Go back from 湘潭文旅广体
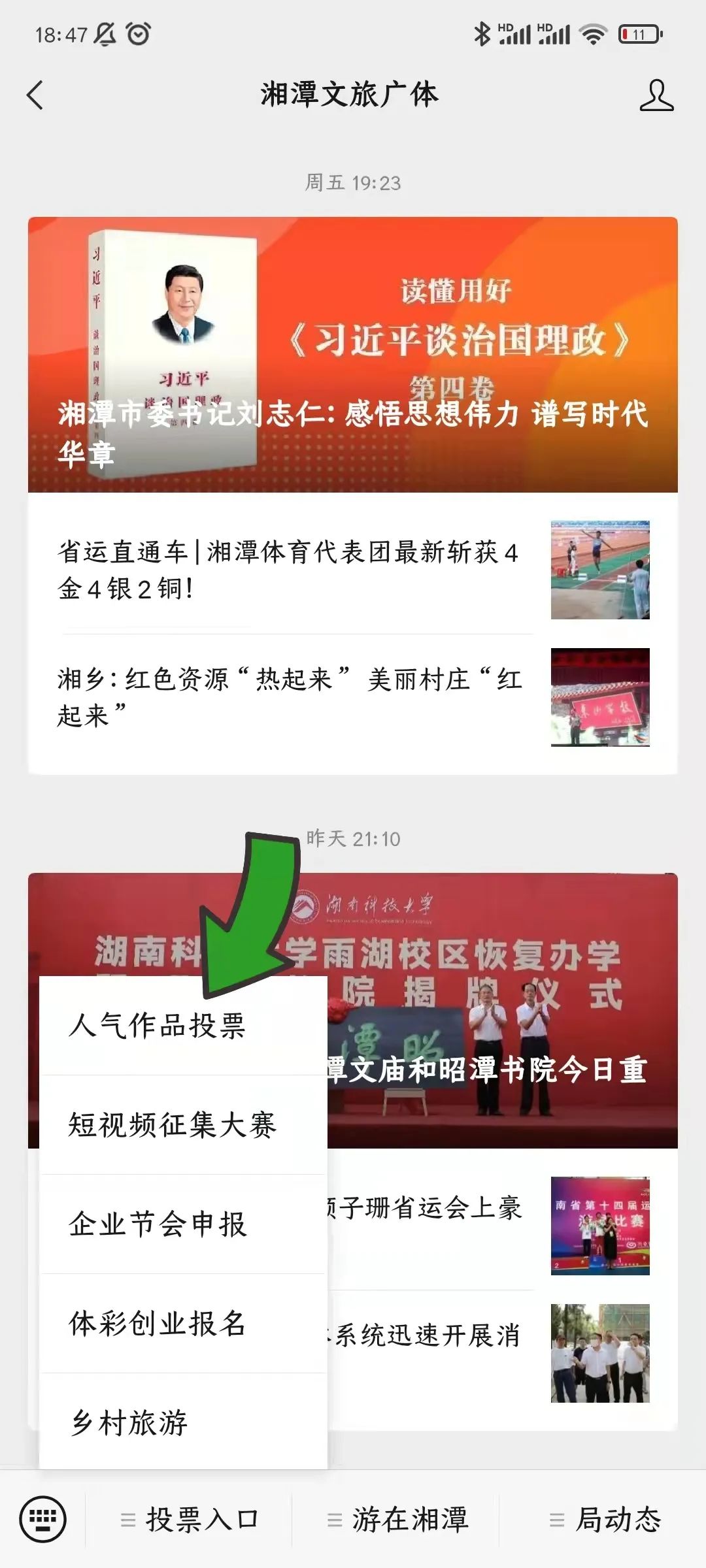Image resolution: width=706 pixels, height=1568 pixels. [x=35, y=95]
